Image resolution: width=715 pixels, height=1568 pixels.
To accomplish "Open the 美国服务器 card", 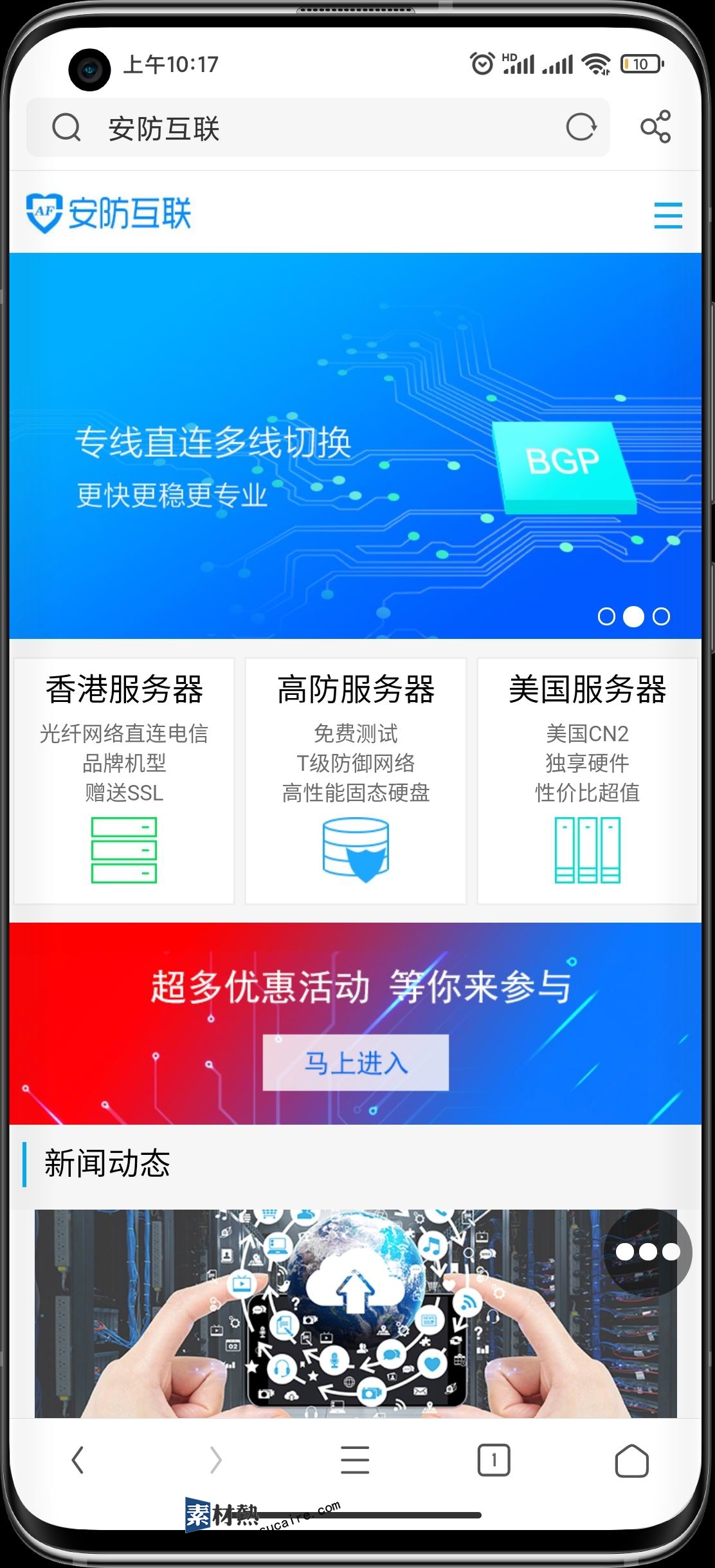I will tap(587, 780).
